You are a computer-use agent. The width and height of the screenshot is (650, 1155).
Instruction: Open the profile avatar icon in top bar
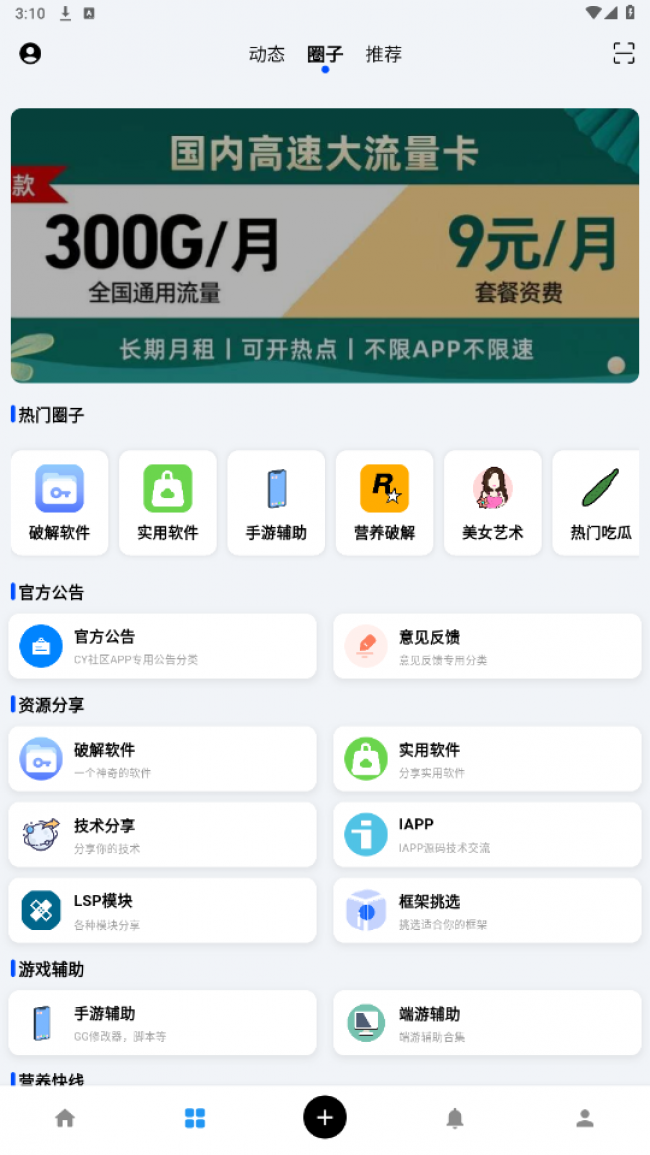coord(30,54)
